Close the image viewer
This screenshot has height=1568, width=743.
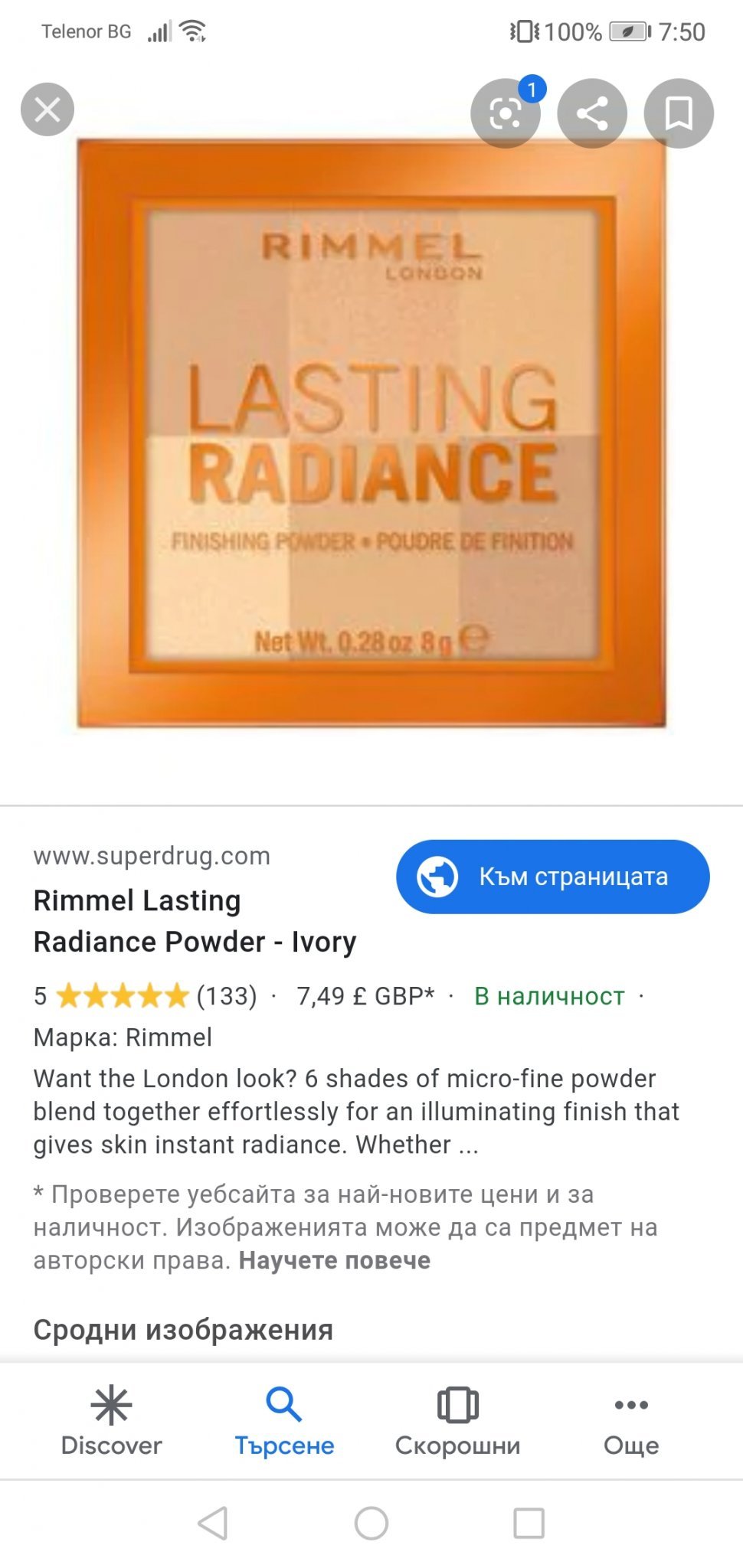coord(47,109)
